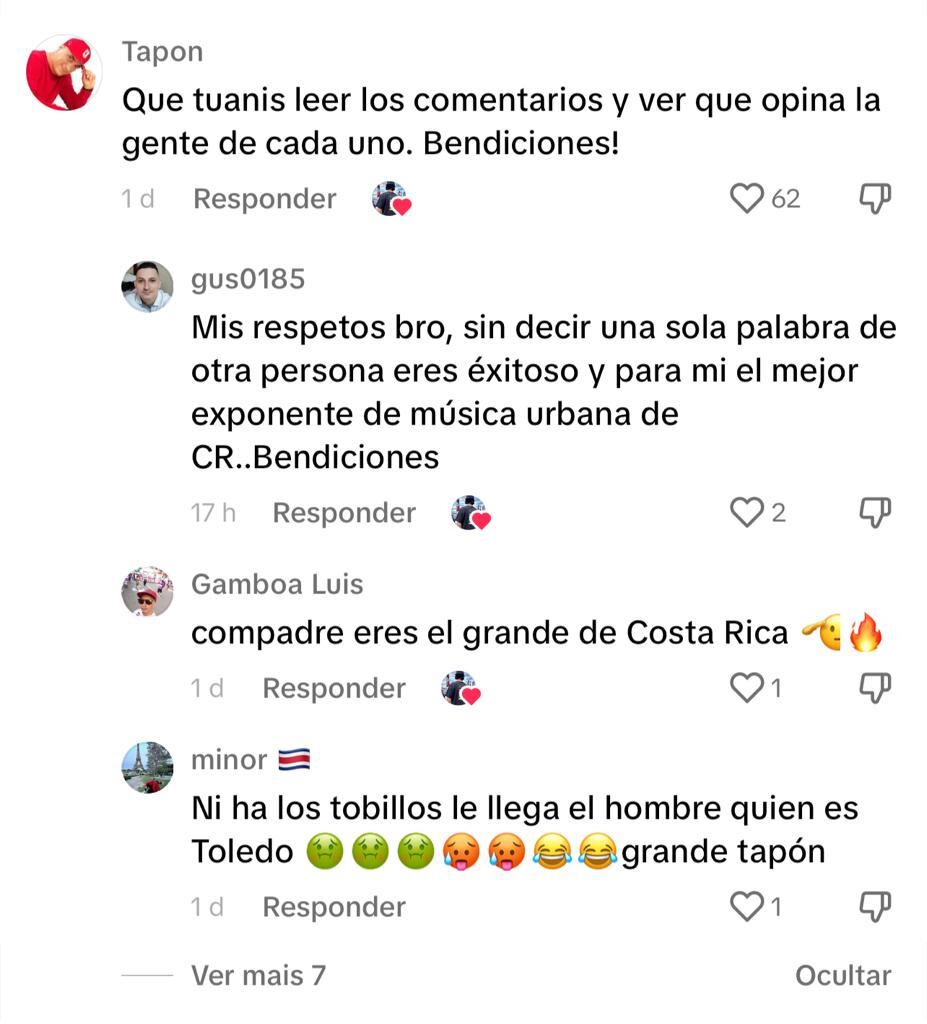Reply to Tapon via 'Responder'
This screenshot has width=927, height=1024.
click(264, 199)
